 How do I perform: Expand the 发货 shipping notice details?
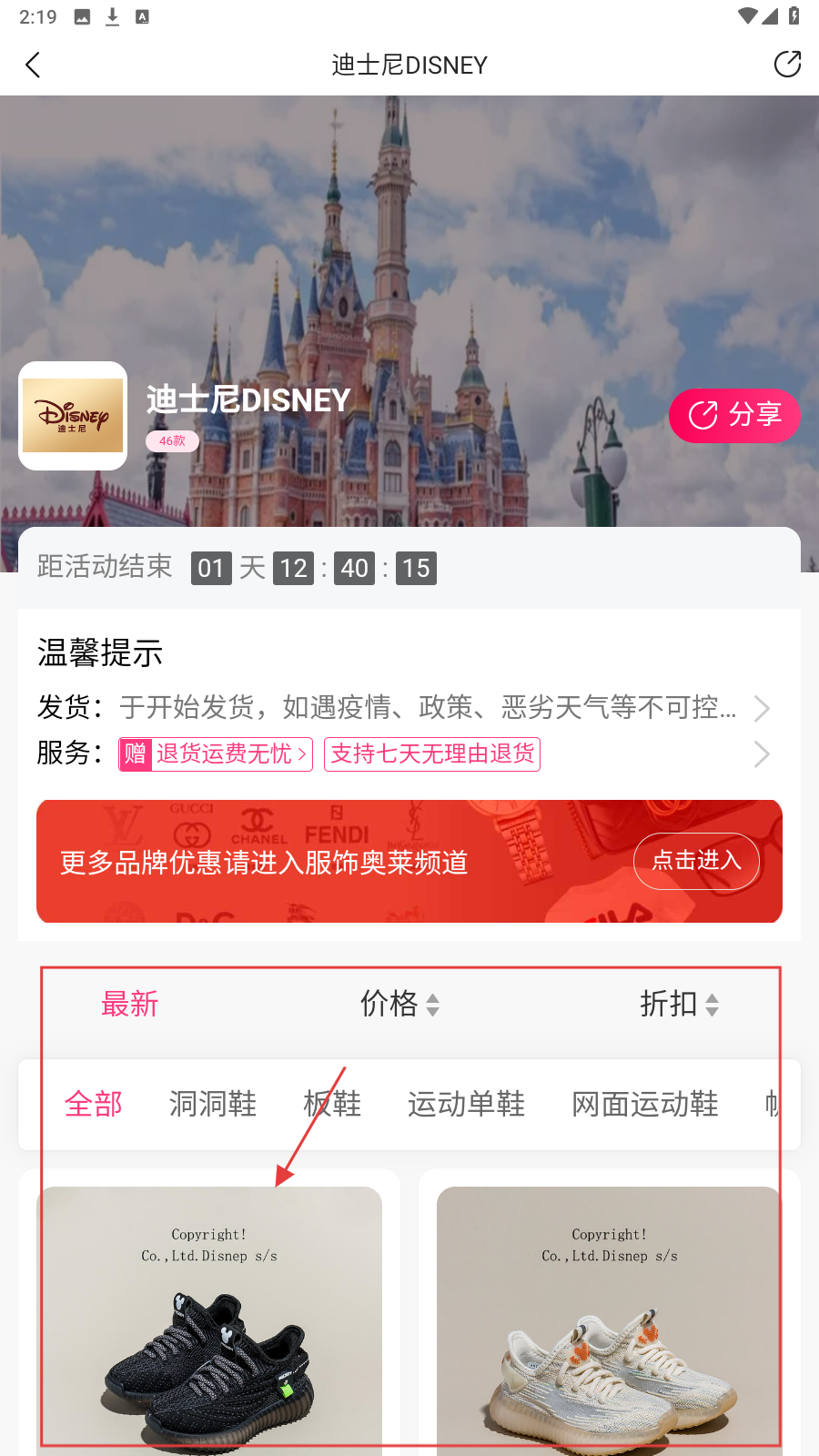[762, 708]
